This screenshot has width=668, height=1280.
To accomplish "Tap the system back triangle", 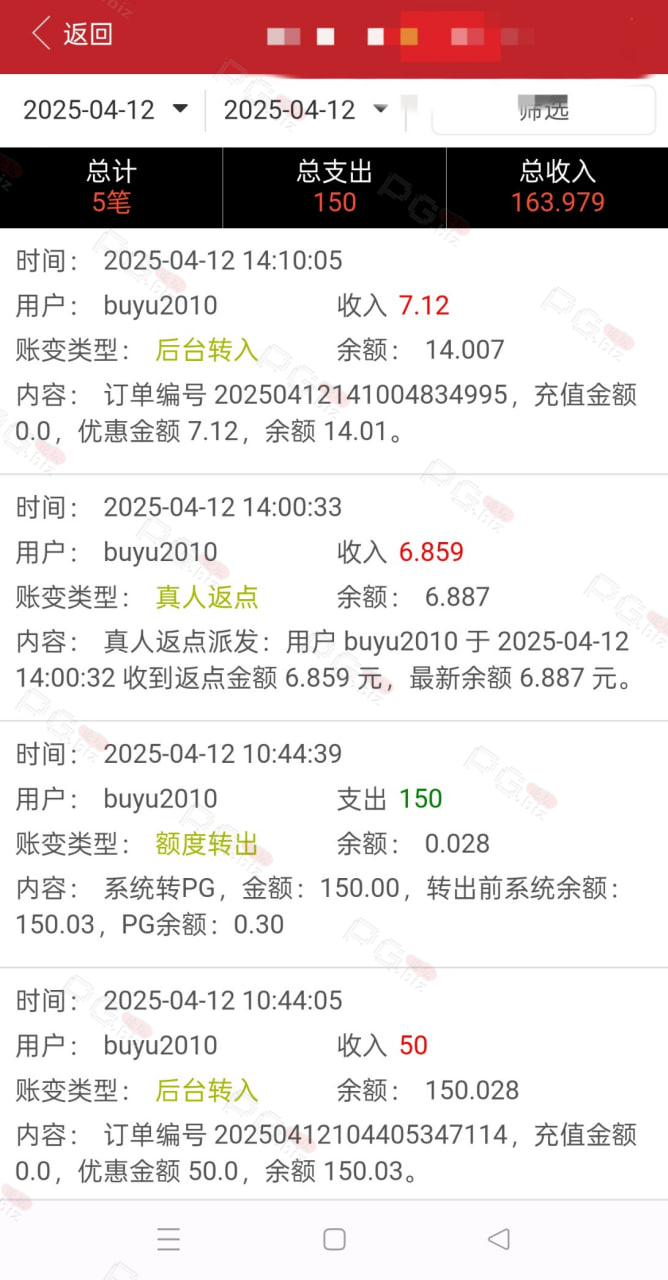I will coord(499,1240).
